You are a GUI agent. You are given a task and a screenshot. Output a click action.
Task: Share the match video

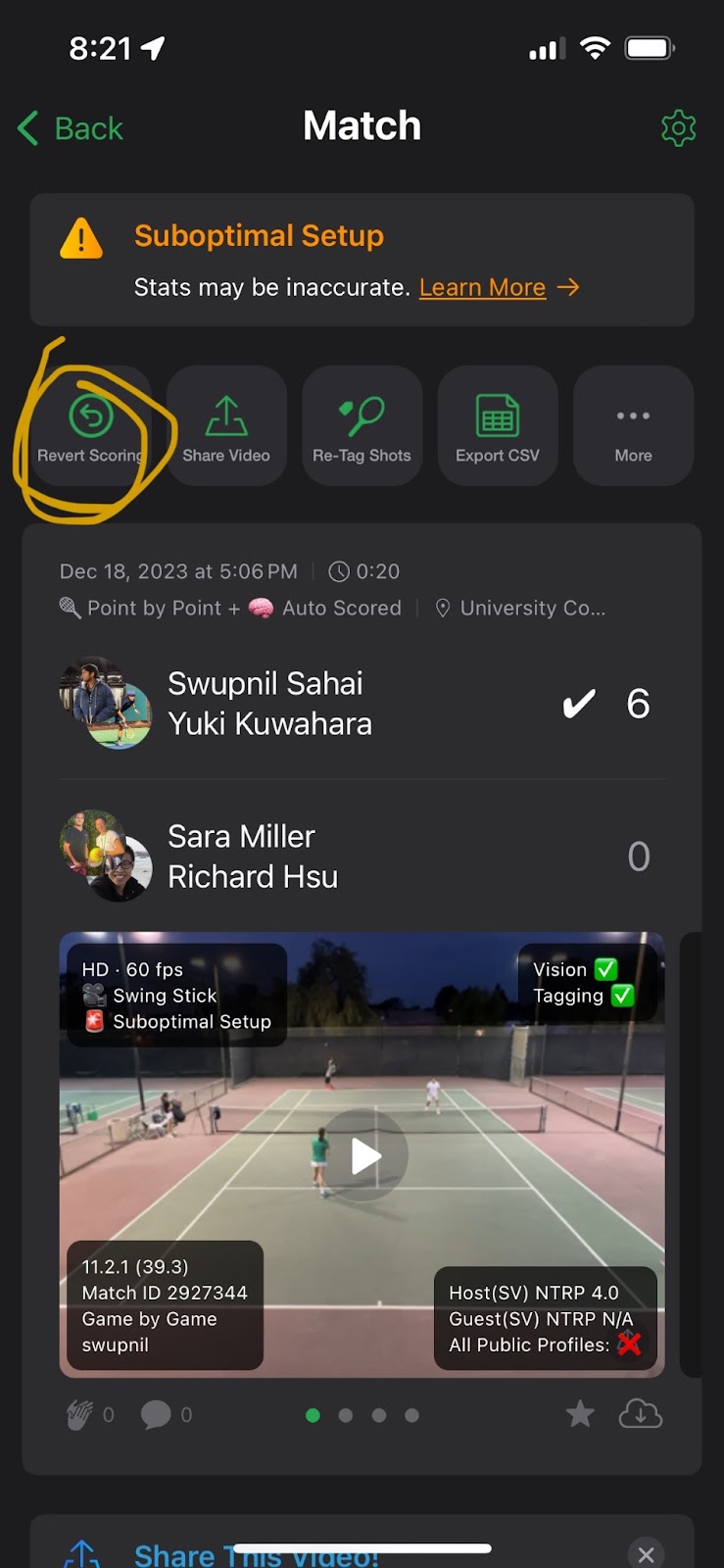(226, 427)
